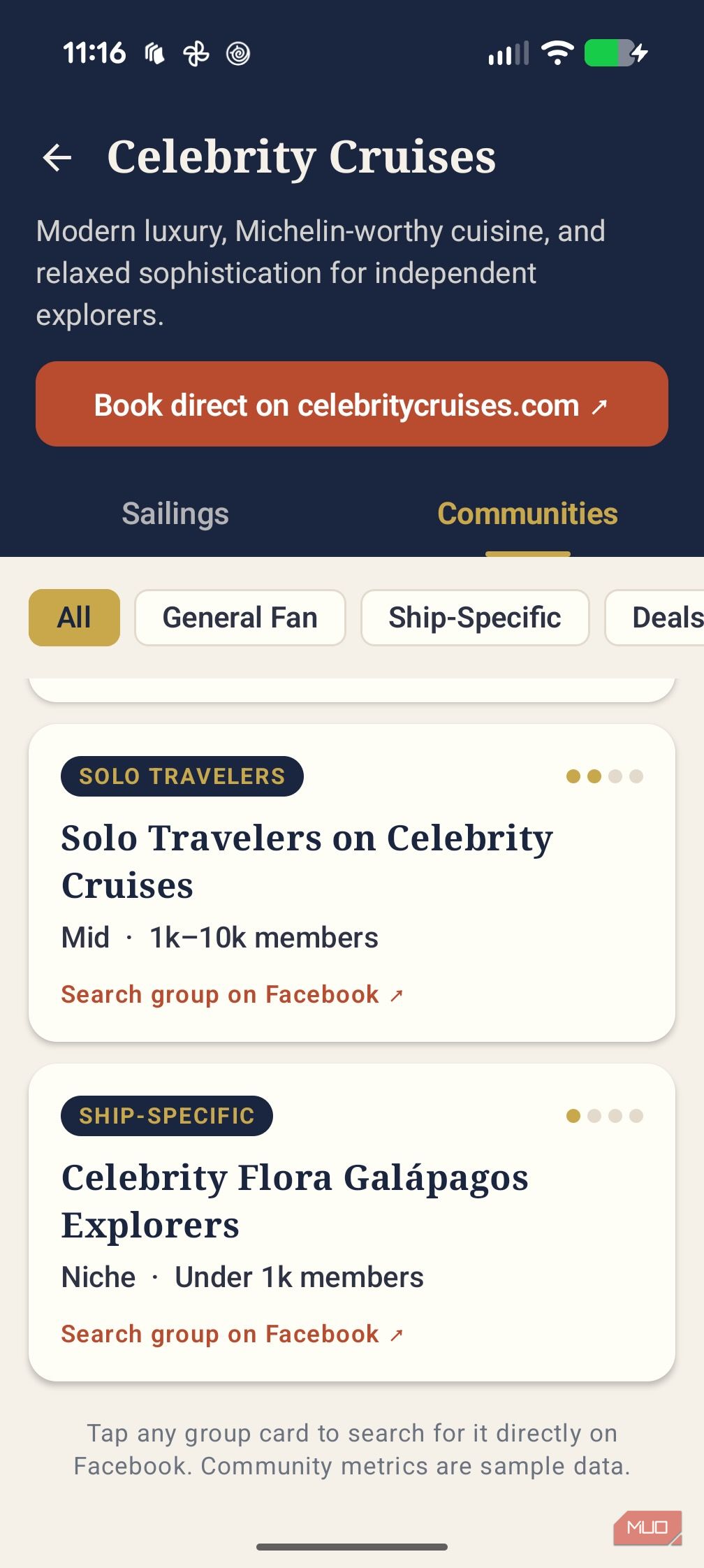Filter by General Fan groups

240,618
